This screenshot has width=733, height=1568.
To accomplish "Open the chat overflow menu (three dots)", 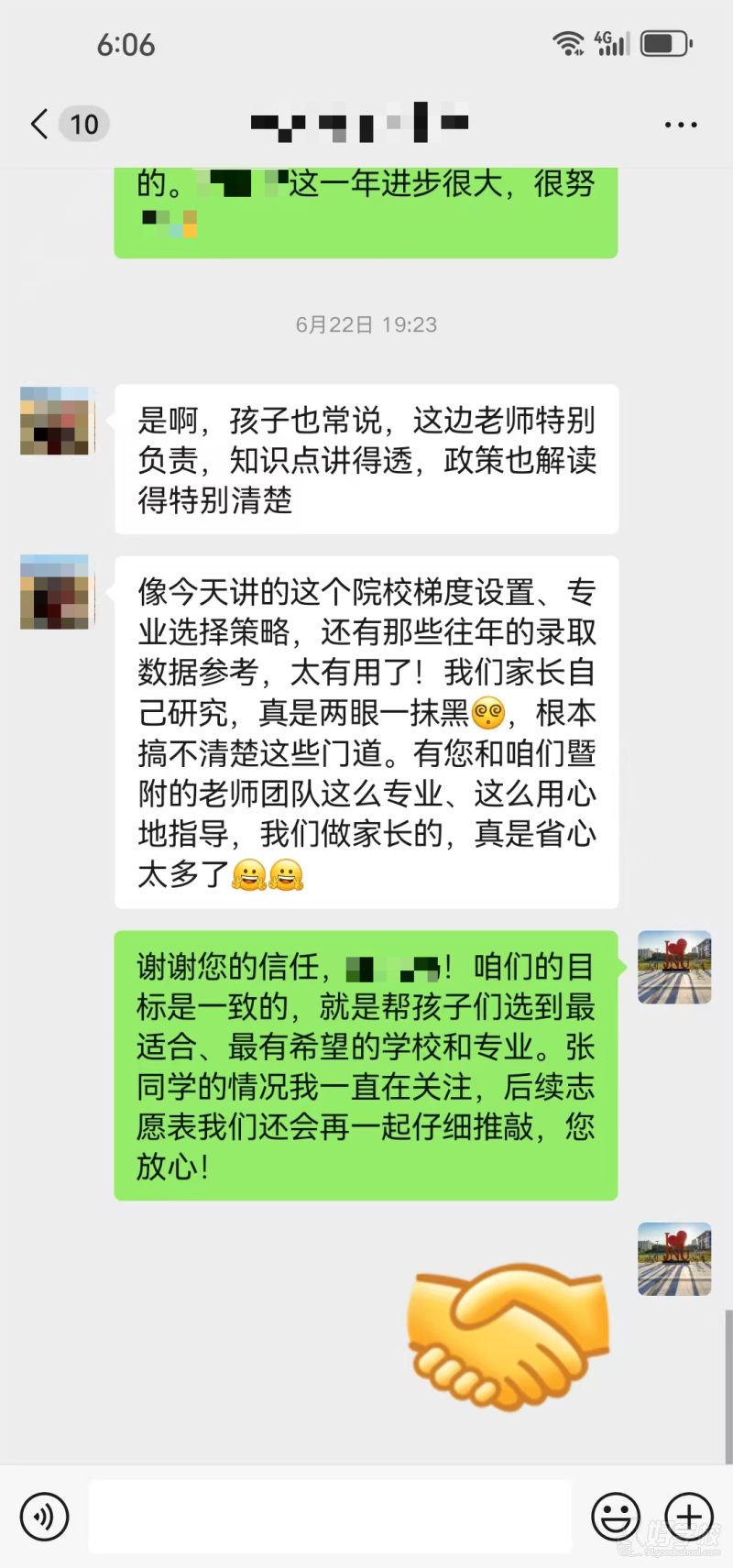I will (x=681, y=125).
